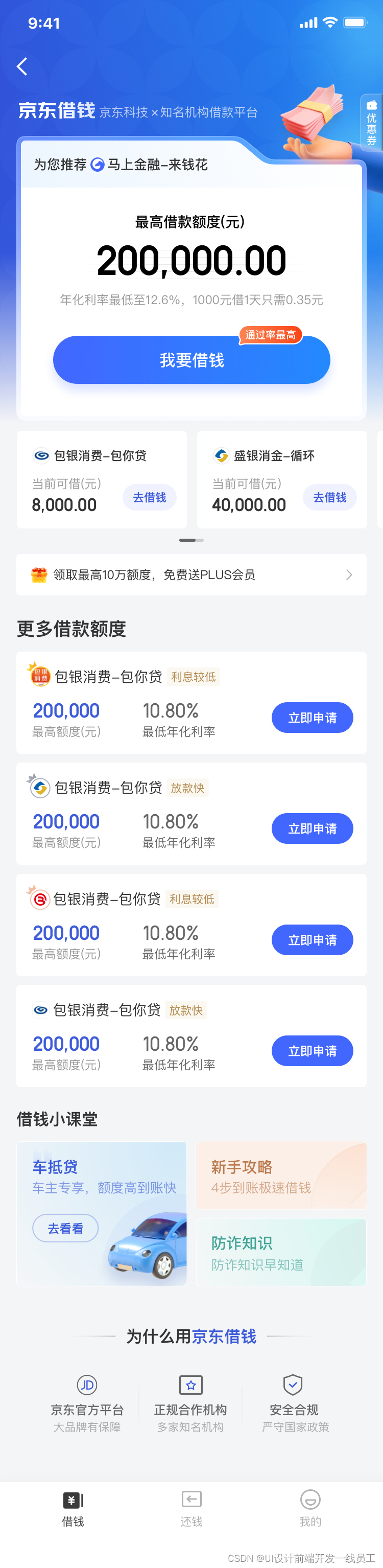This screenshot has height=1568, width=383.
Task: Tap 去借钱 on the 包银消费-包你贷 card
Action: point(150,497)
